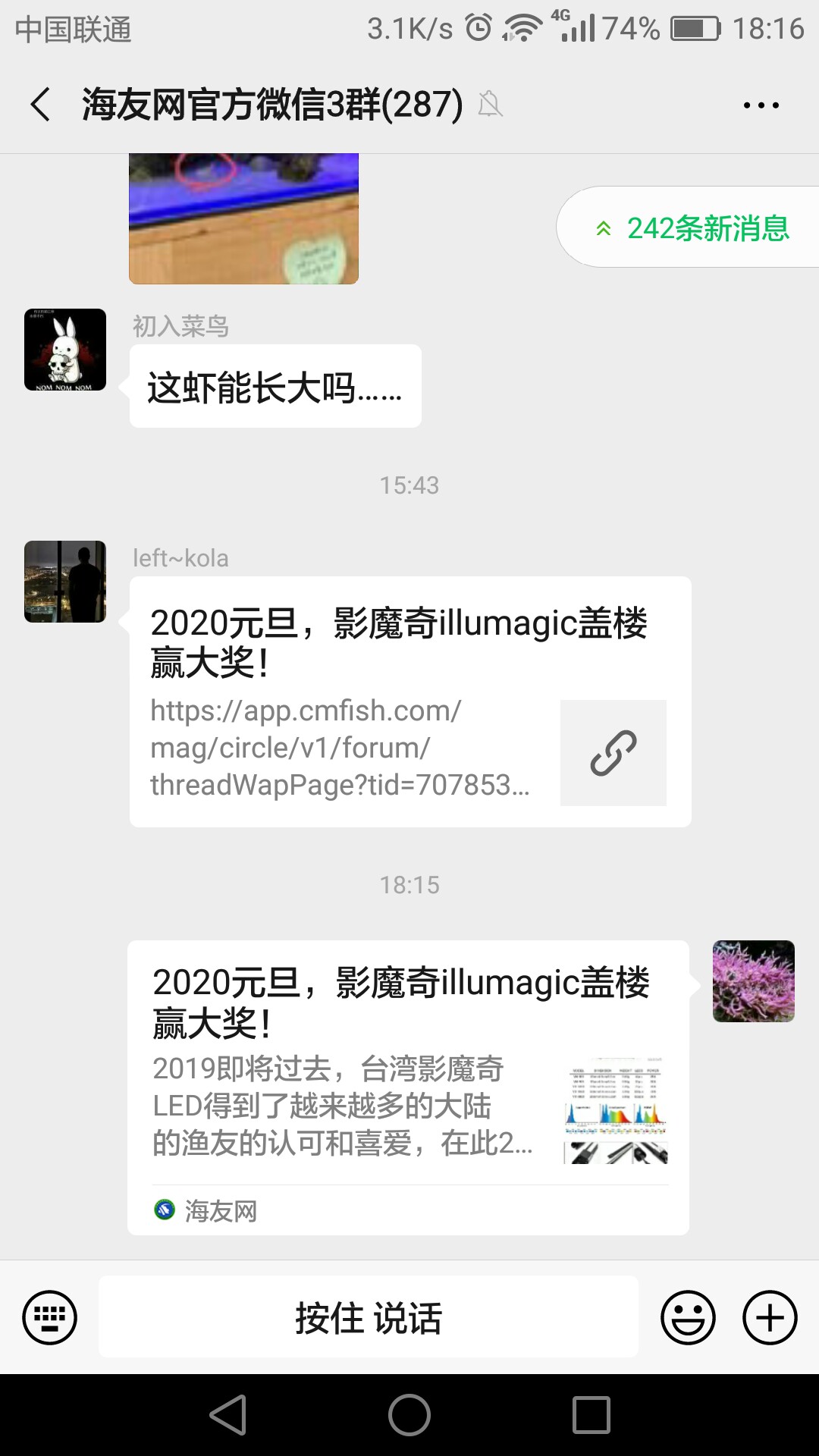Jump to 242 new messages
819x1456 pixels.
coord(693,227)
